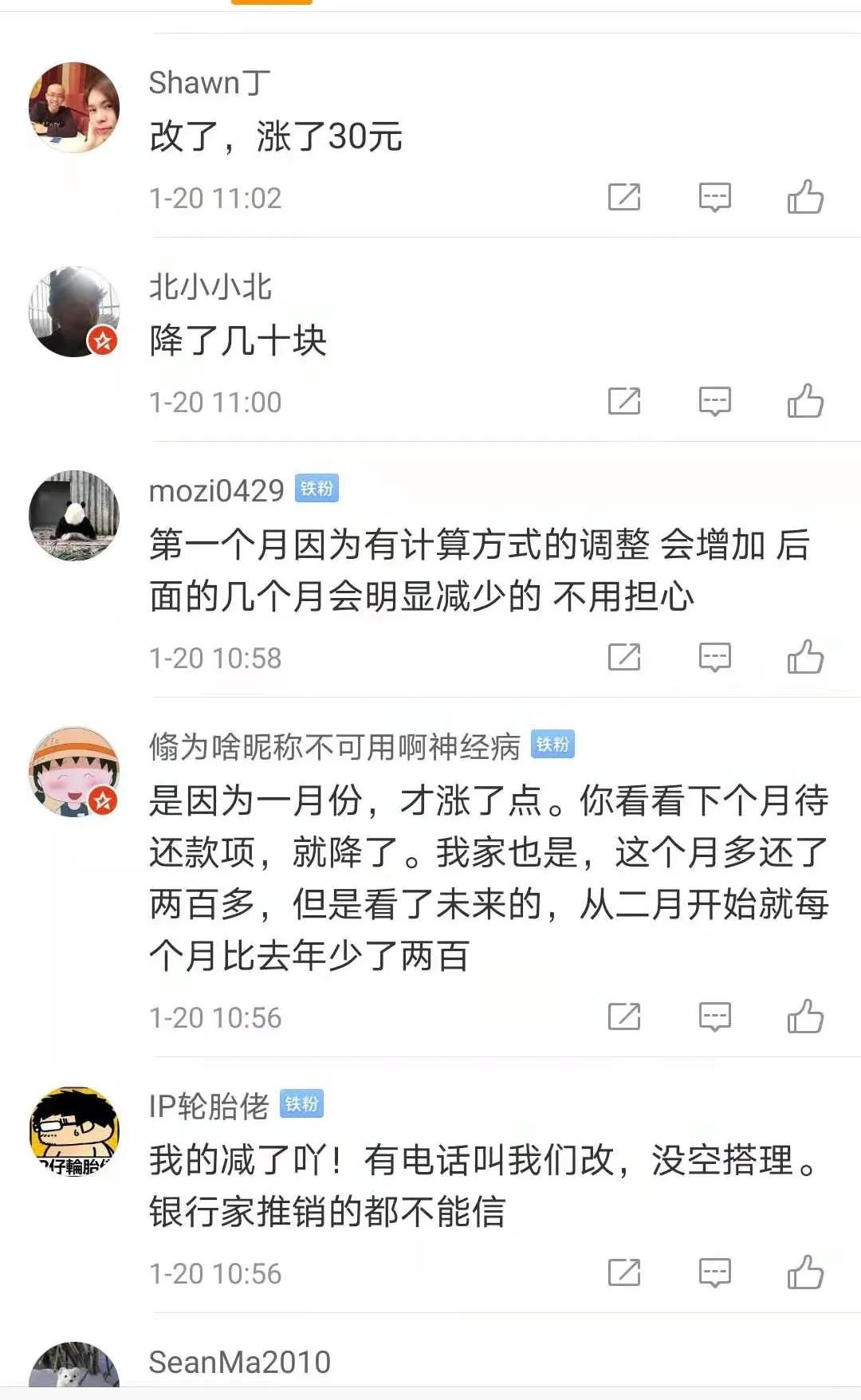Like the 1-20 10:56 comment about 一月份
The height and width of the screenshot is (1400, 861).
[805, 1017]
